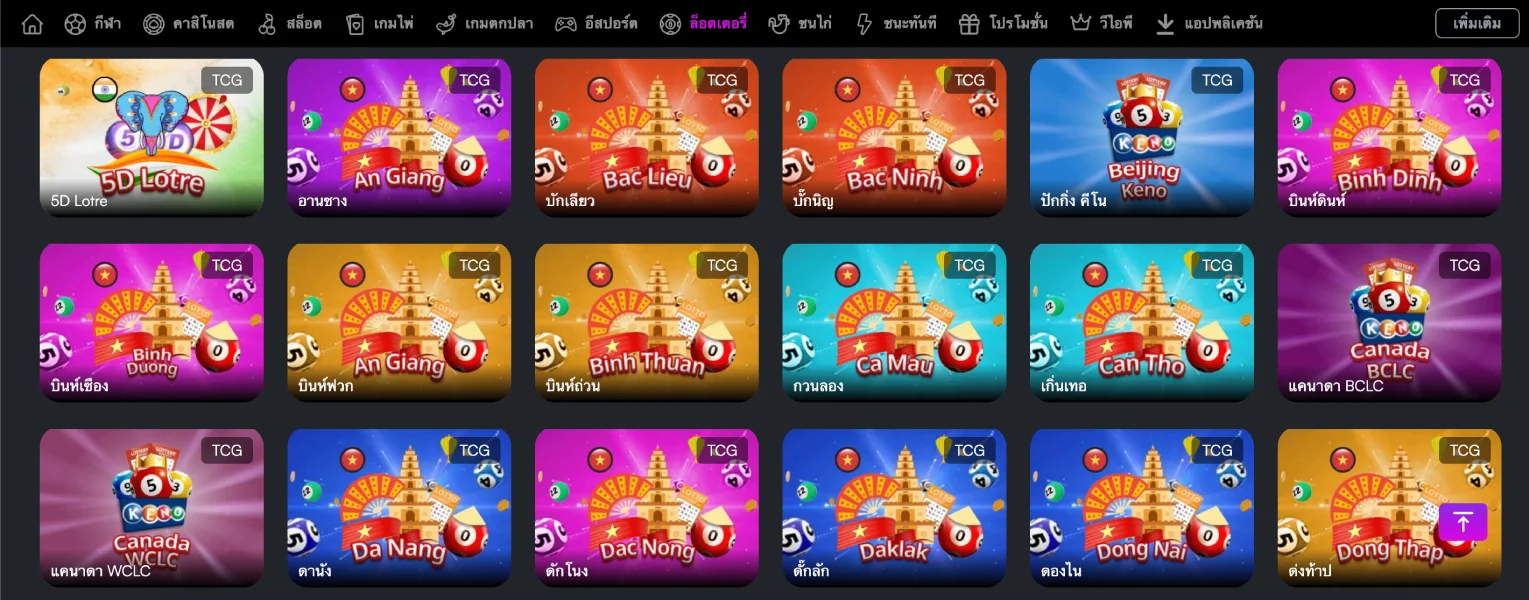Tap the เพิ่มเติม more button

1475,23
